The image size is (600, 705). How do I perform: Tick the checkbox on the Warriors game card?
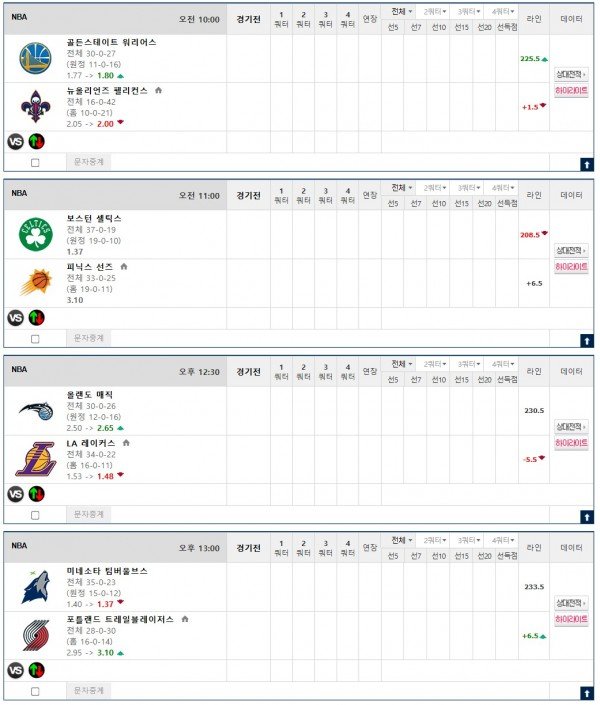(35, 162)
